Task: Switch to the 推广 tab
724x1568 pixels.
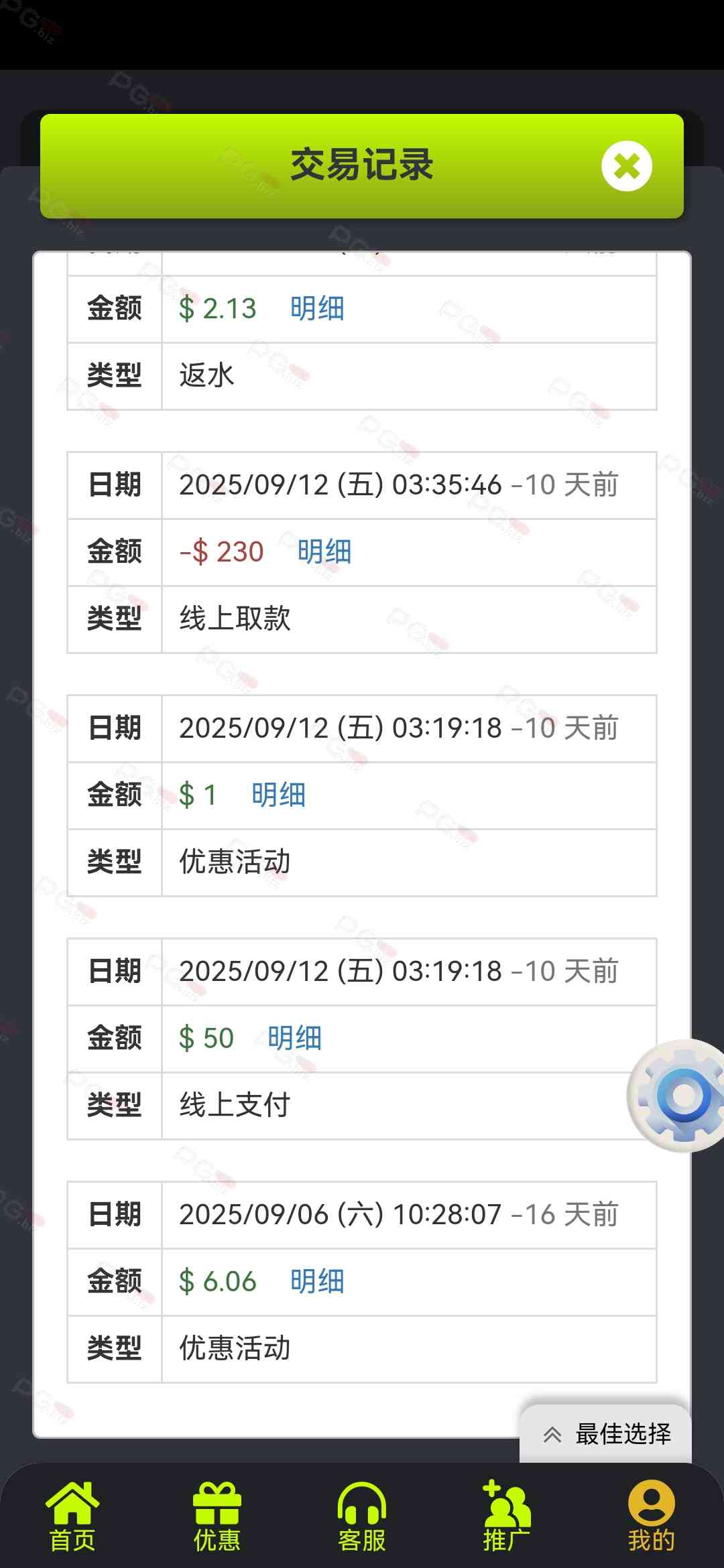Action: point(507,1517)
